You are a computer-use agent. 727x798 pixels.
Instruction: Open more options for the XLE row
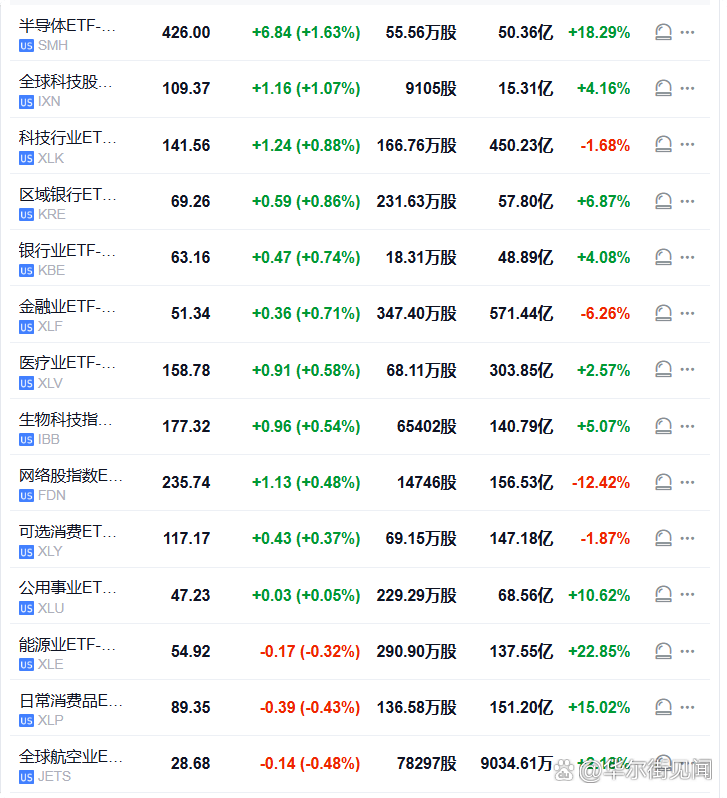687,652
